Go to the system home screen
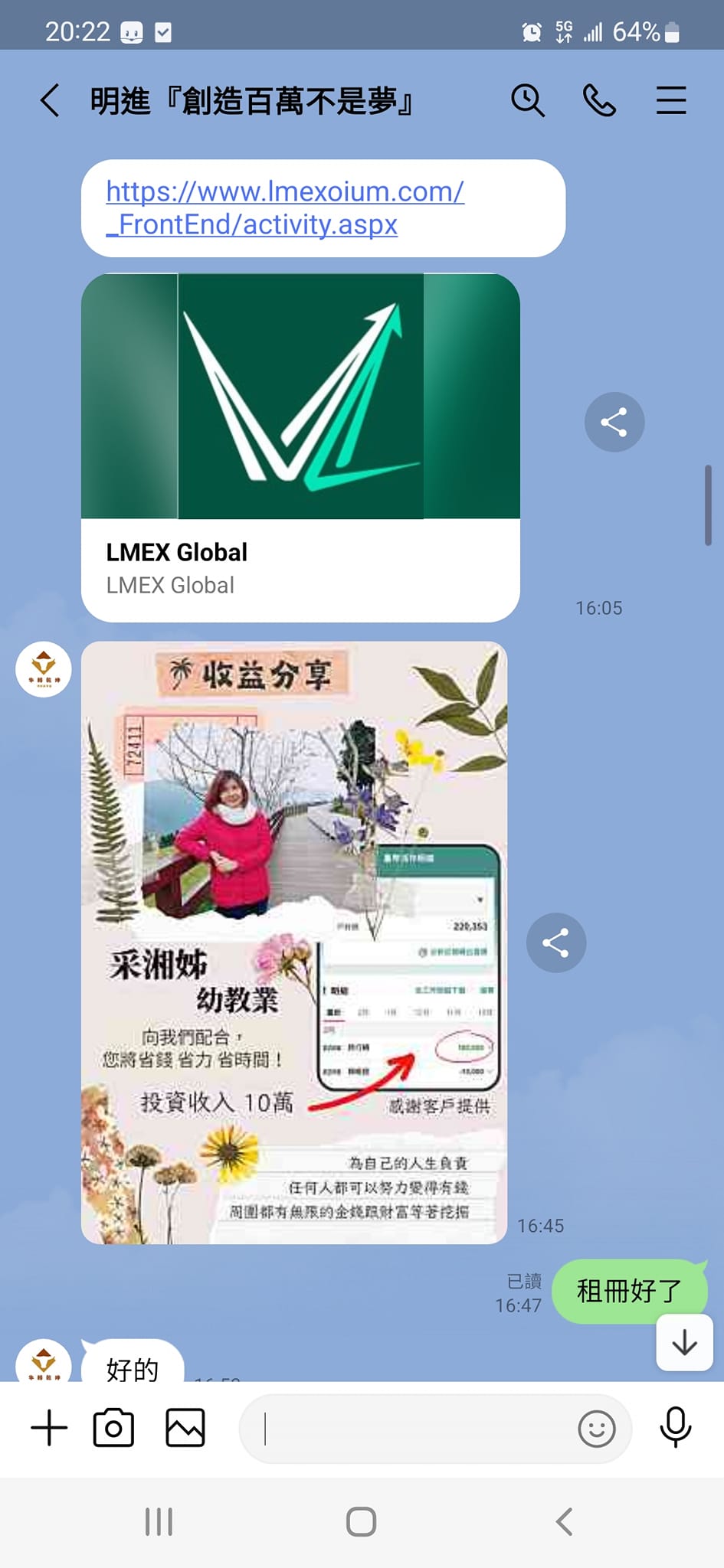Viewport: 724px width, 1568px height. click(x=361, y=1521)
